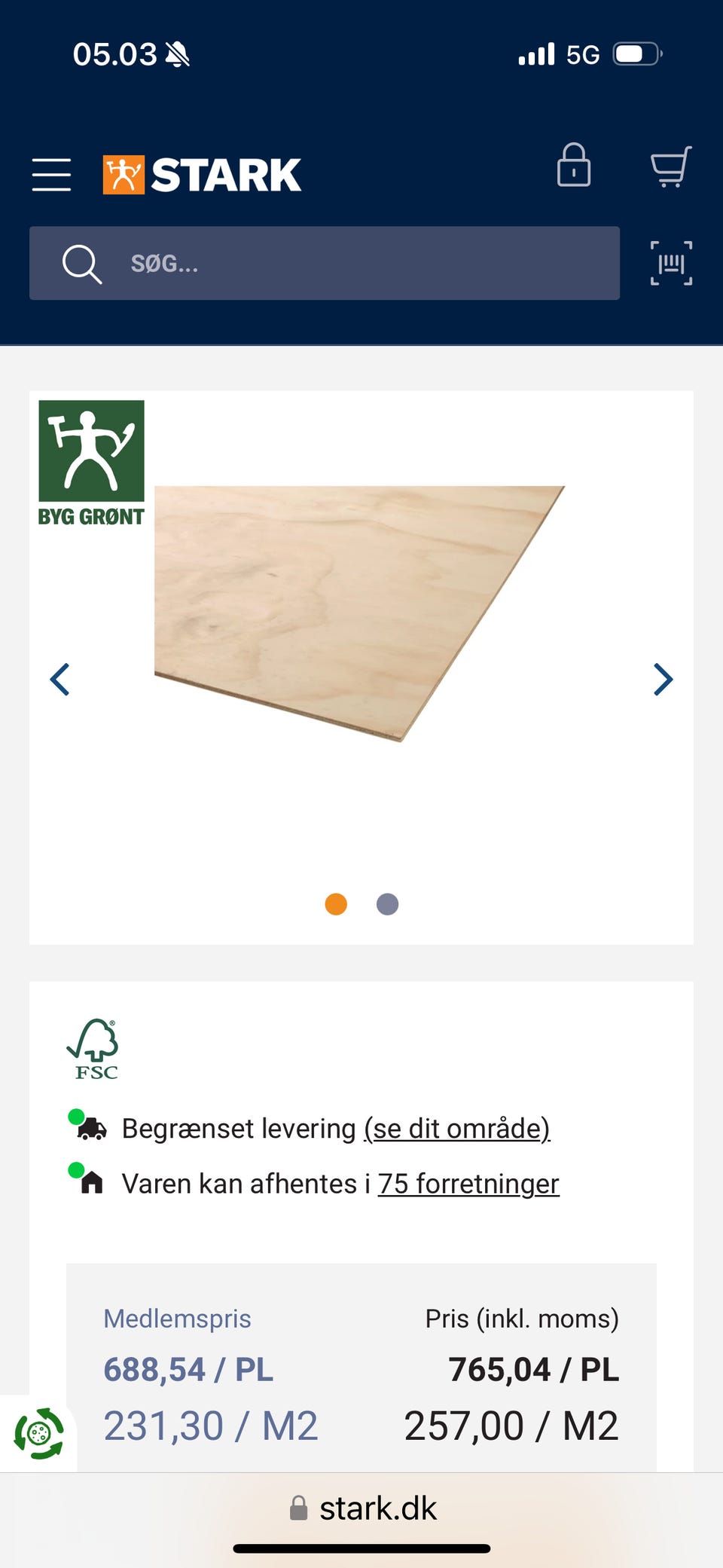Click the BYG GRØNT logo
723x1568 pixels.
point(90,462)
